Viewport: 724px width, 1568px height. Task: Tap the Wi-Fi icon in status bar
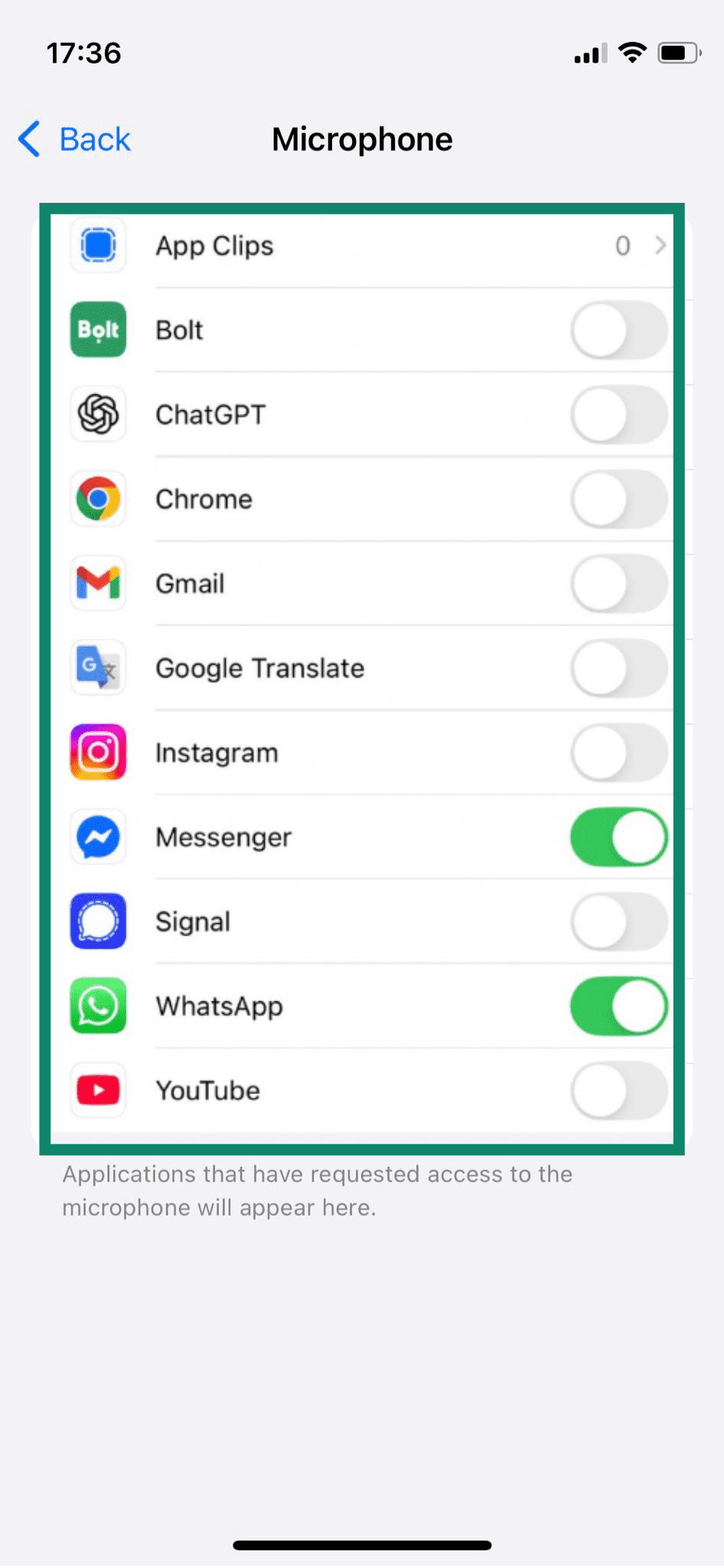(632, 52)
